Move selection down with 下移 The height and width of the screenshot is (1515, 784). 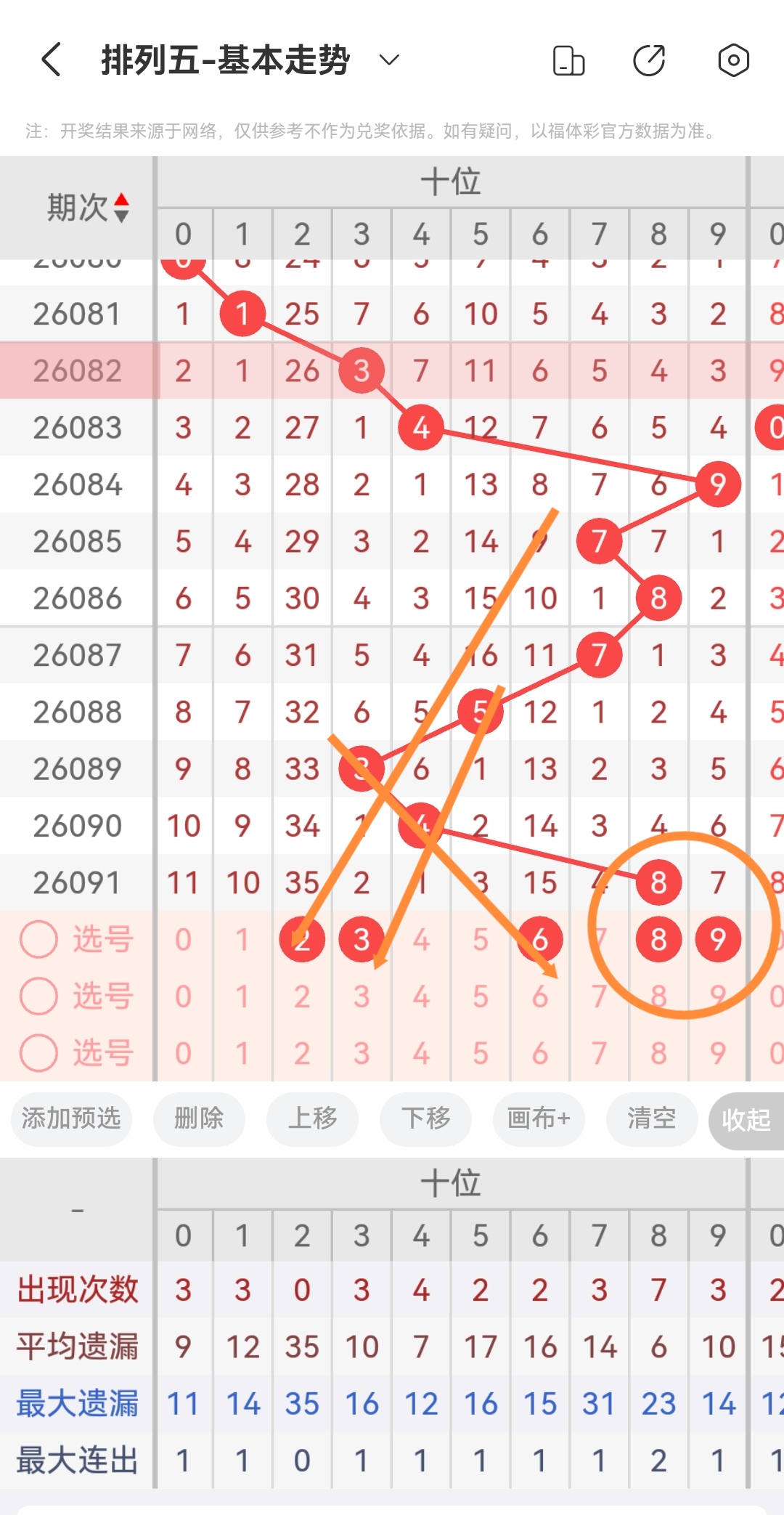click(x=425, y=1118)
